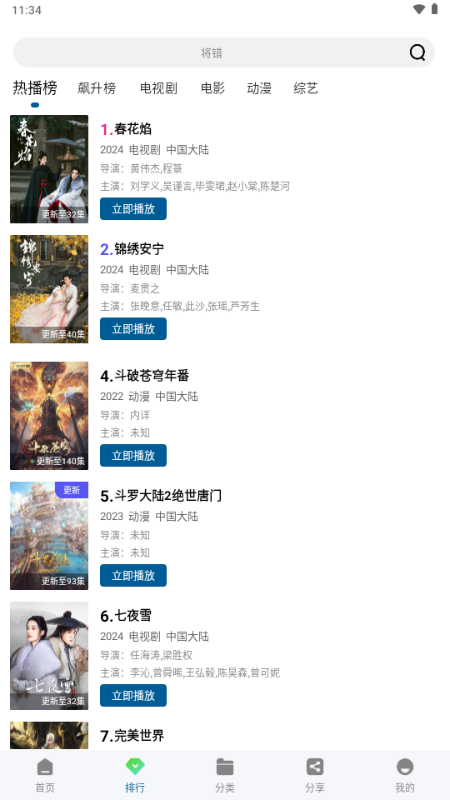This screenshot has height=800, width=450.
Task: Open the search field showing 将错
Action: pyautogui.click(x=224, y=53)
